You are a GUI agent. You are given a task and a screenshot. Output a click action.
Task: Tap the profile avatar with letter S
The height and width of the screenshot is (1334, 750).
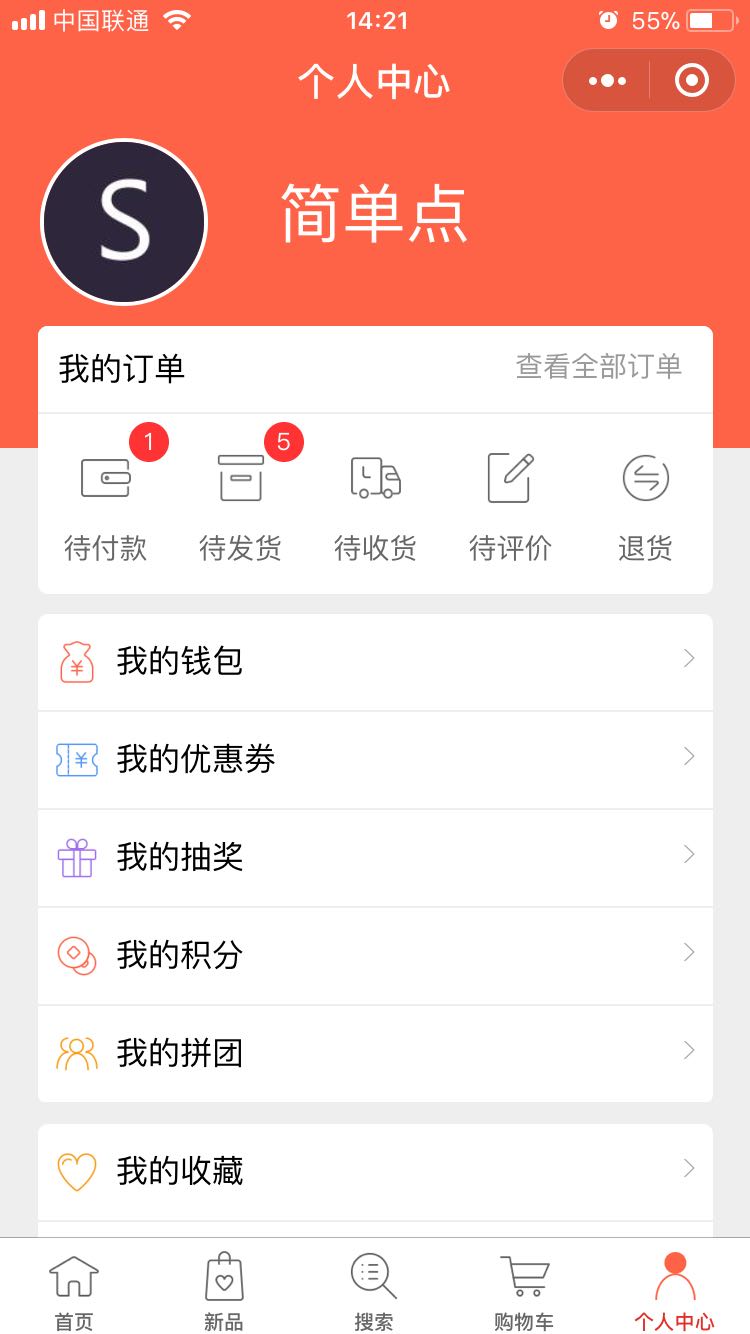(124, 222)
